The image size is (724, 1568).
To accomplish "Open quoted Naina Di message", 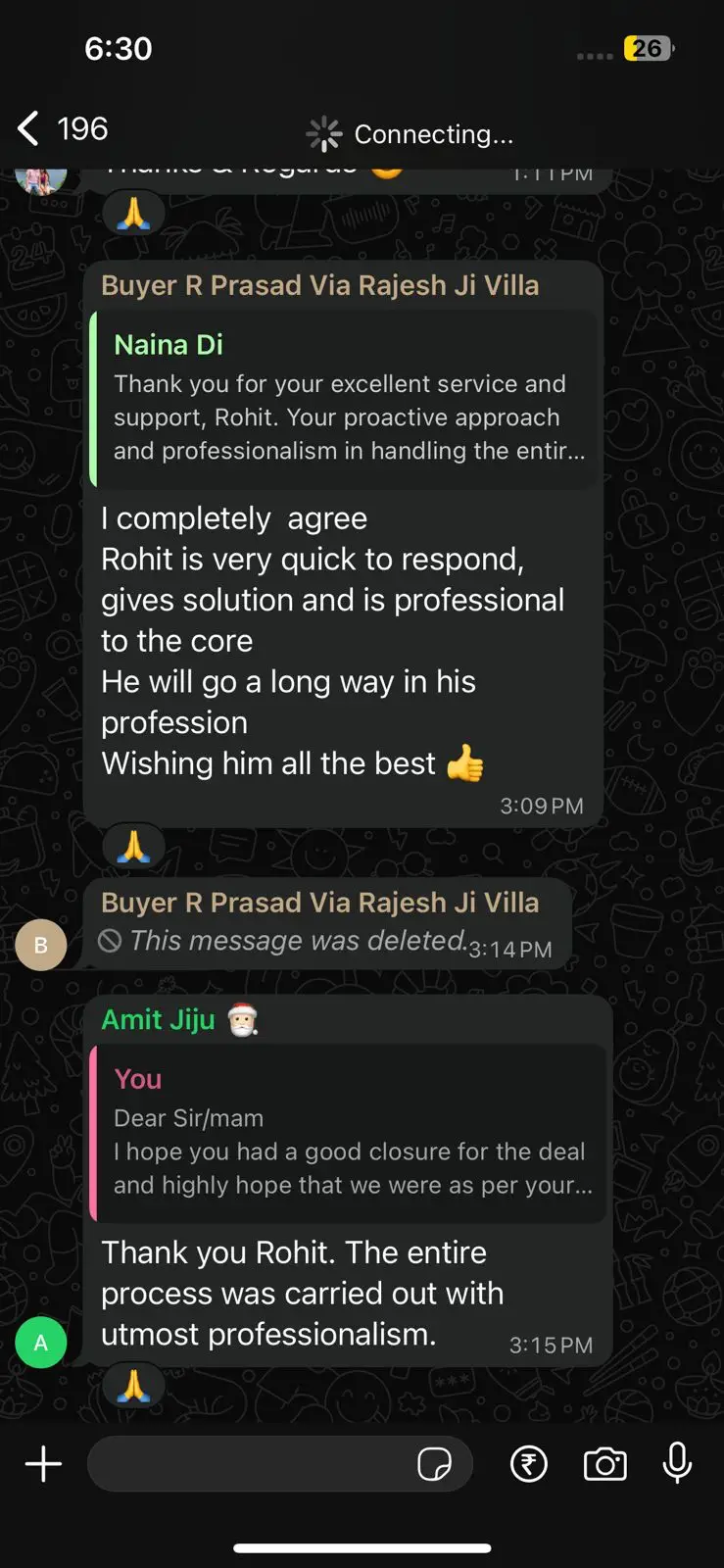I will point(344,400).
